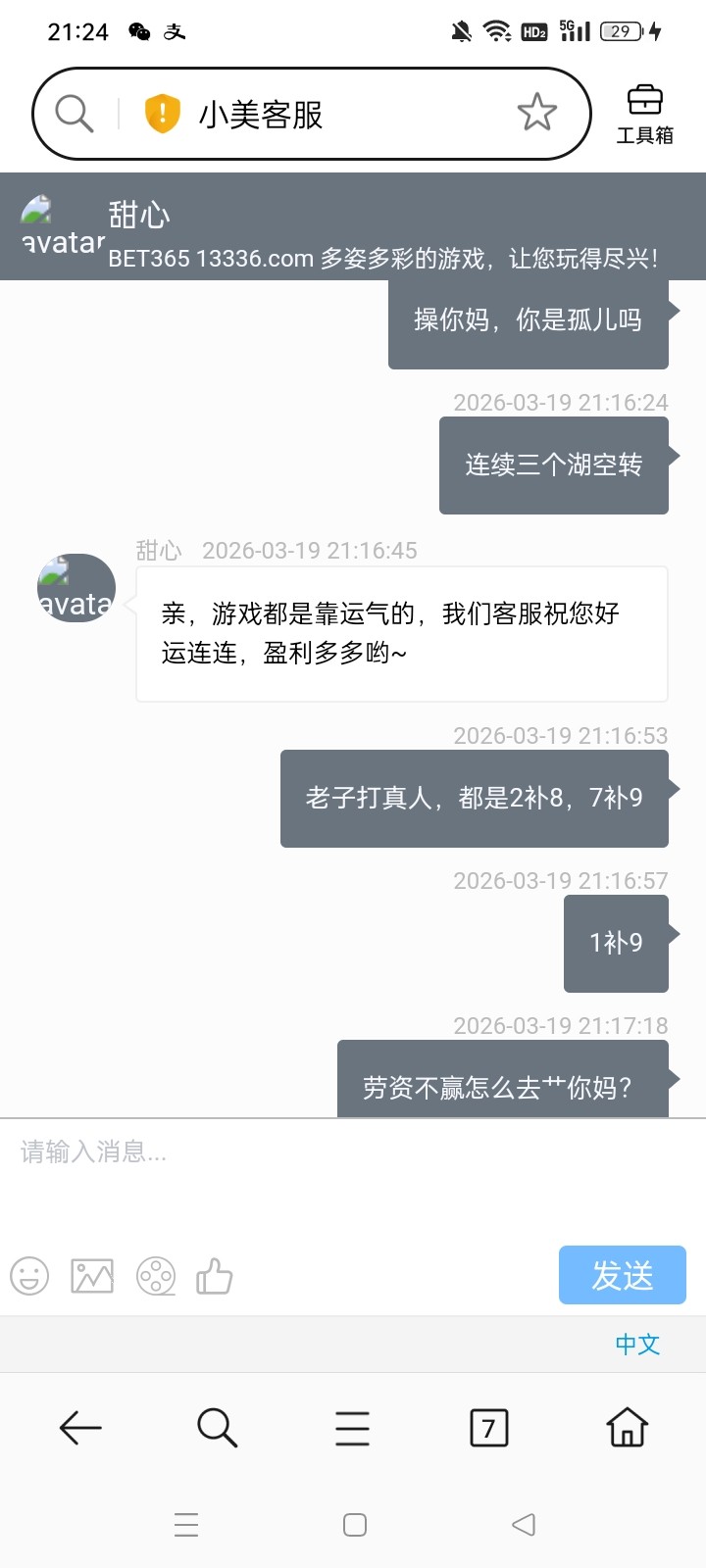Open the emoji smiley picker

(29, 1276)
